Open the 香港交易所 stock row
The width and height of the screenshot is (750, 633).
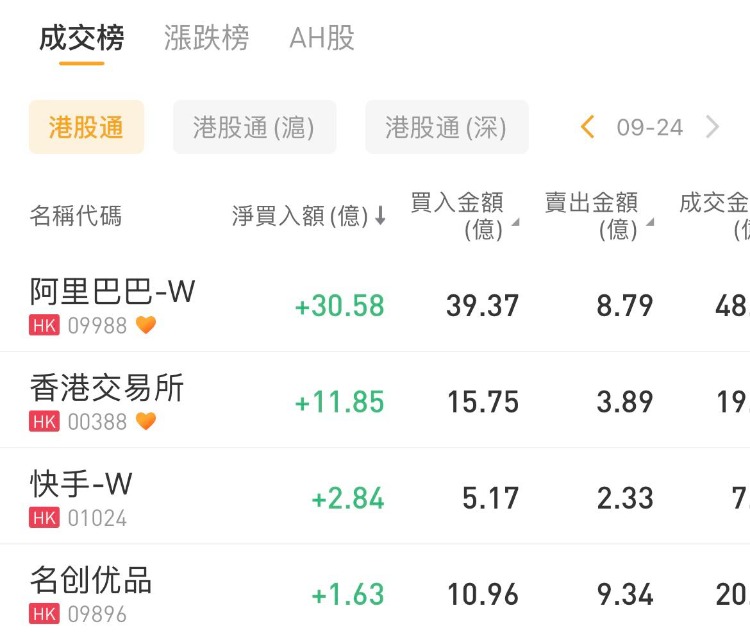click(x=107, y=400)
